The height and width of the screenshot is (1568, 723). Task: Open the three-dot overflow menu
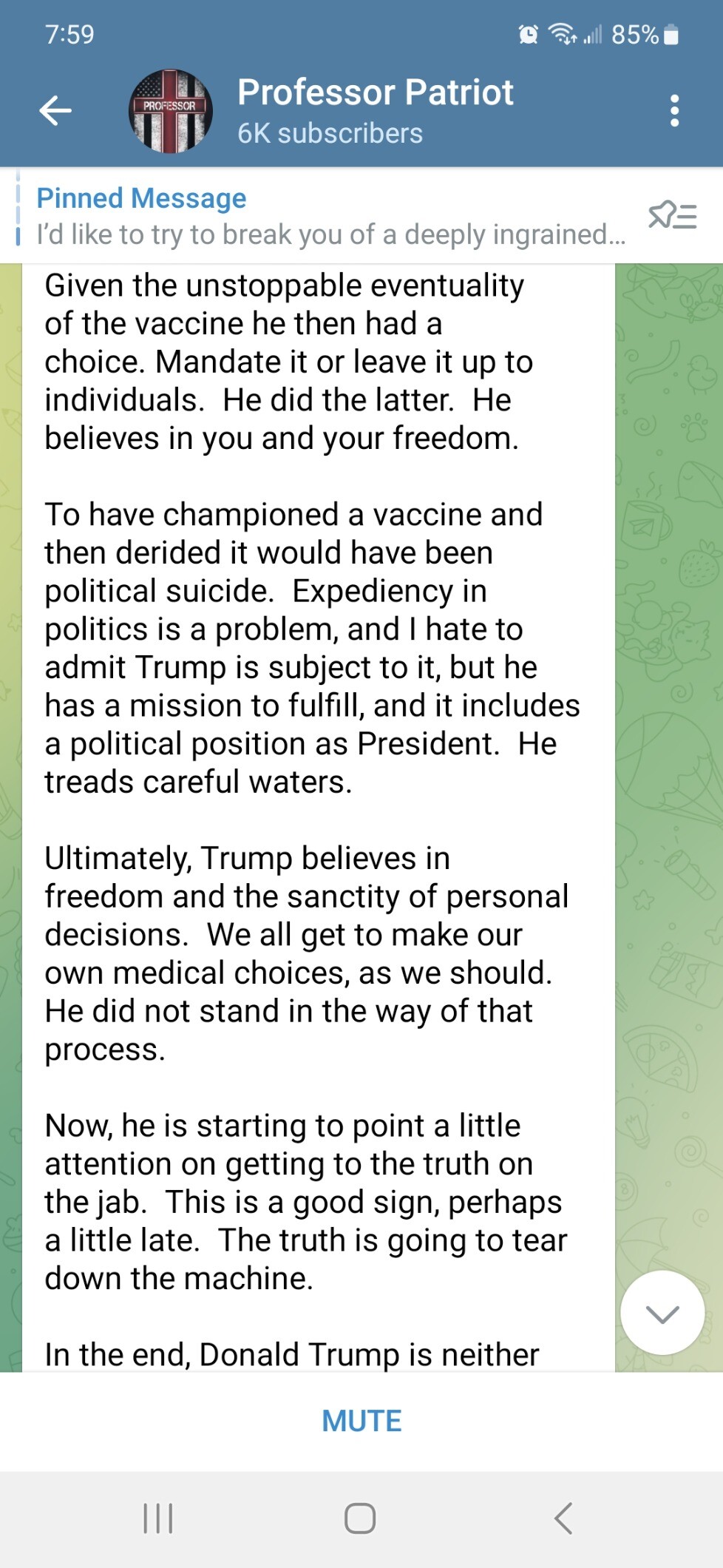(x=673, y=111)
